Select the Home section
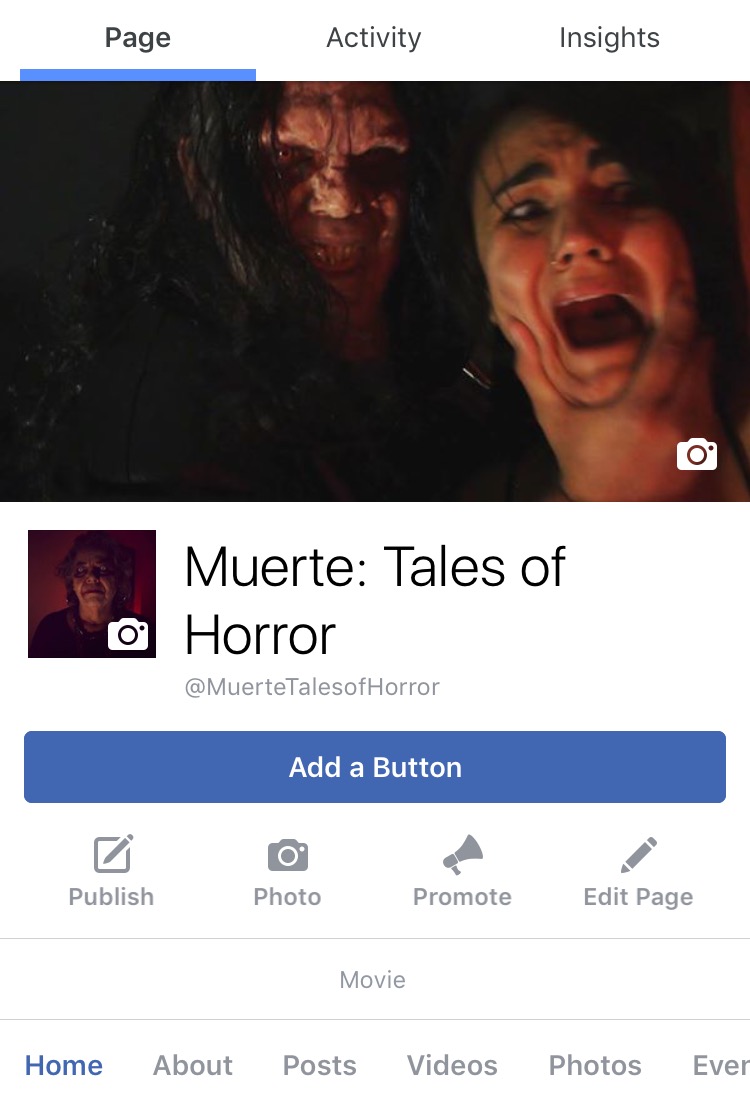750x1098 pixels. [x=64, y=1065]
